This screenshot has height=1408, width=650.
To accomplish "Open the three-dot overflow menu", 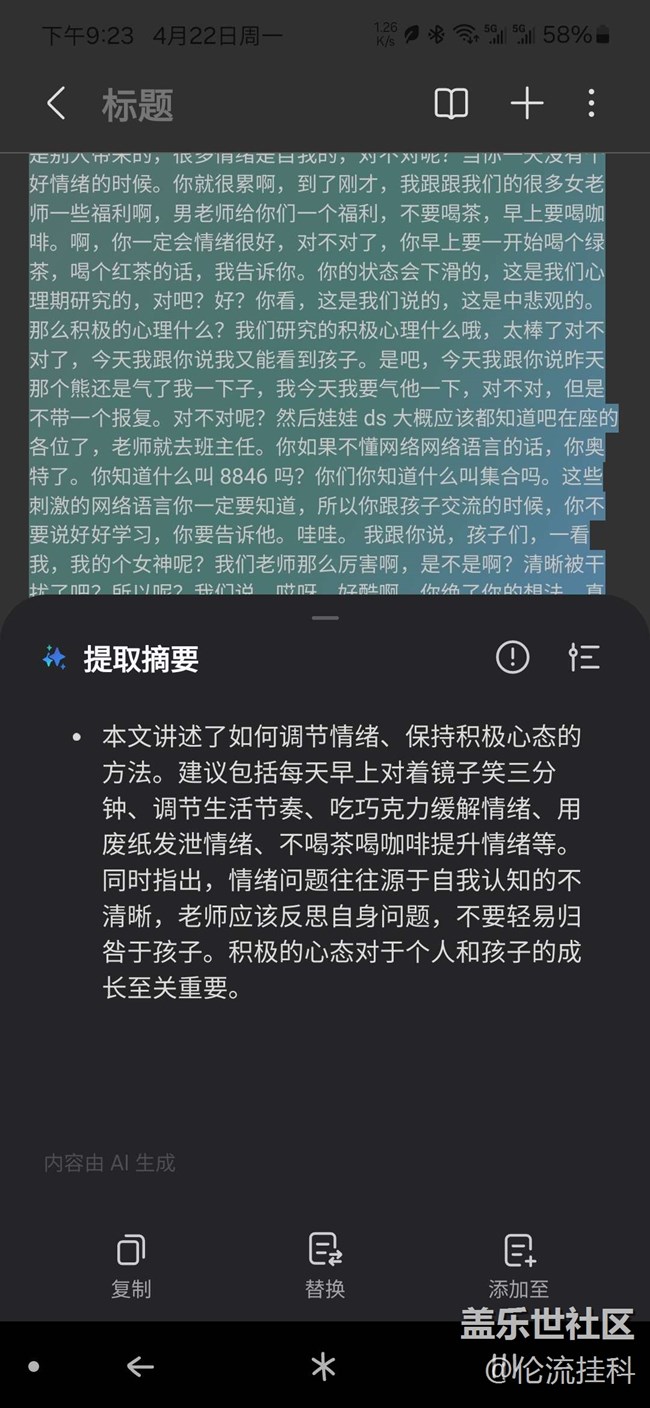I will 591,104.
